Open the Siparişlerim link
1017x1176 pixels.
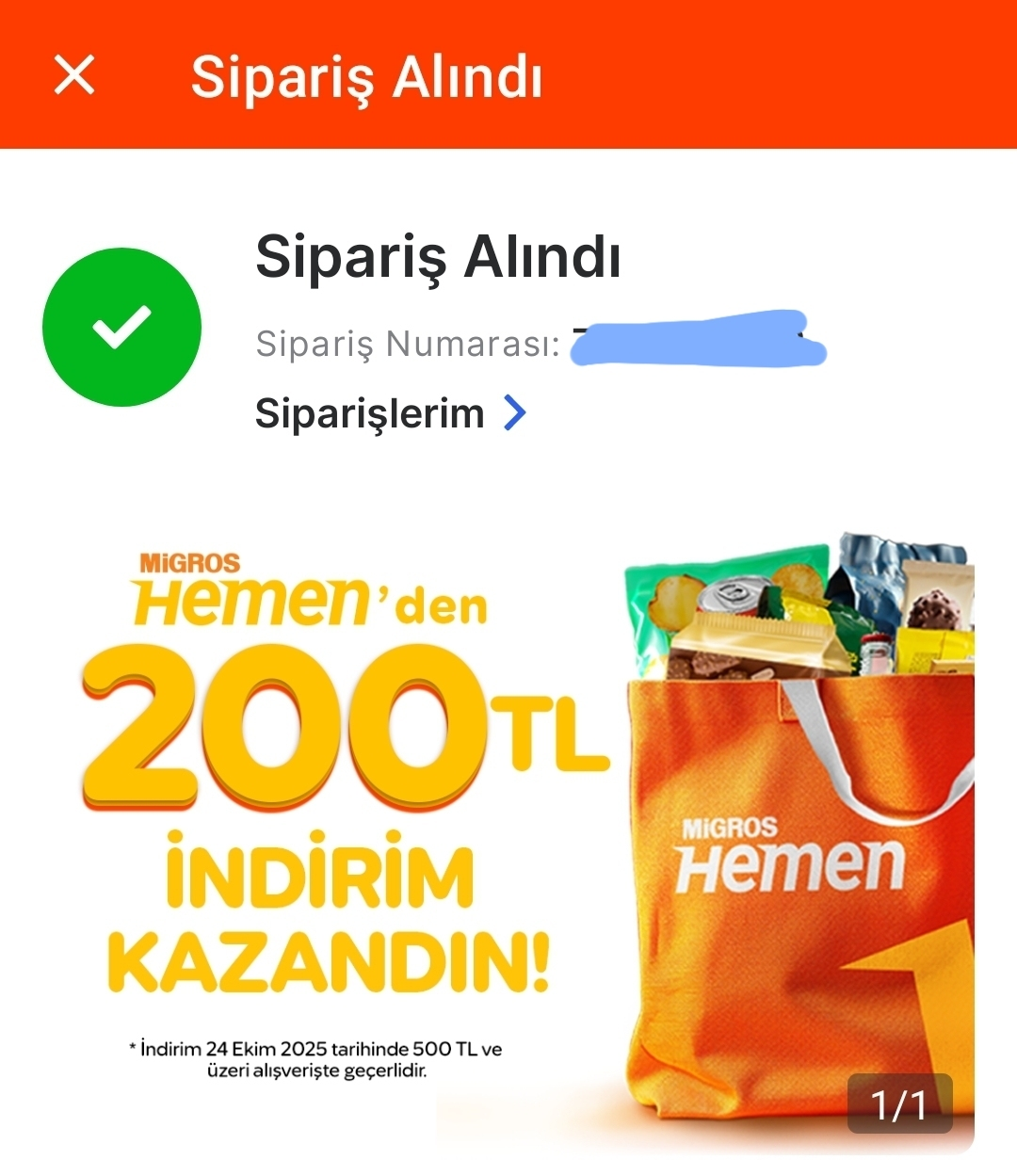click(389, 413)
